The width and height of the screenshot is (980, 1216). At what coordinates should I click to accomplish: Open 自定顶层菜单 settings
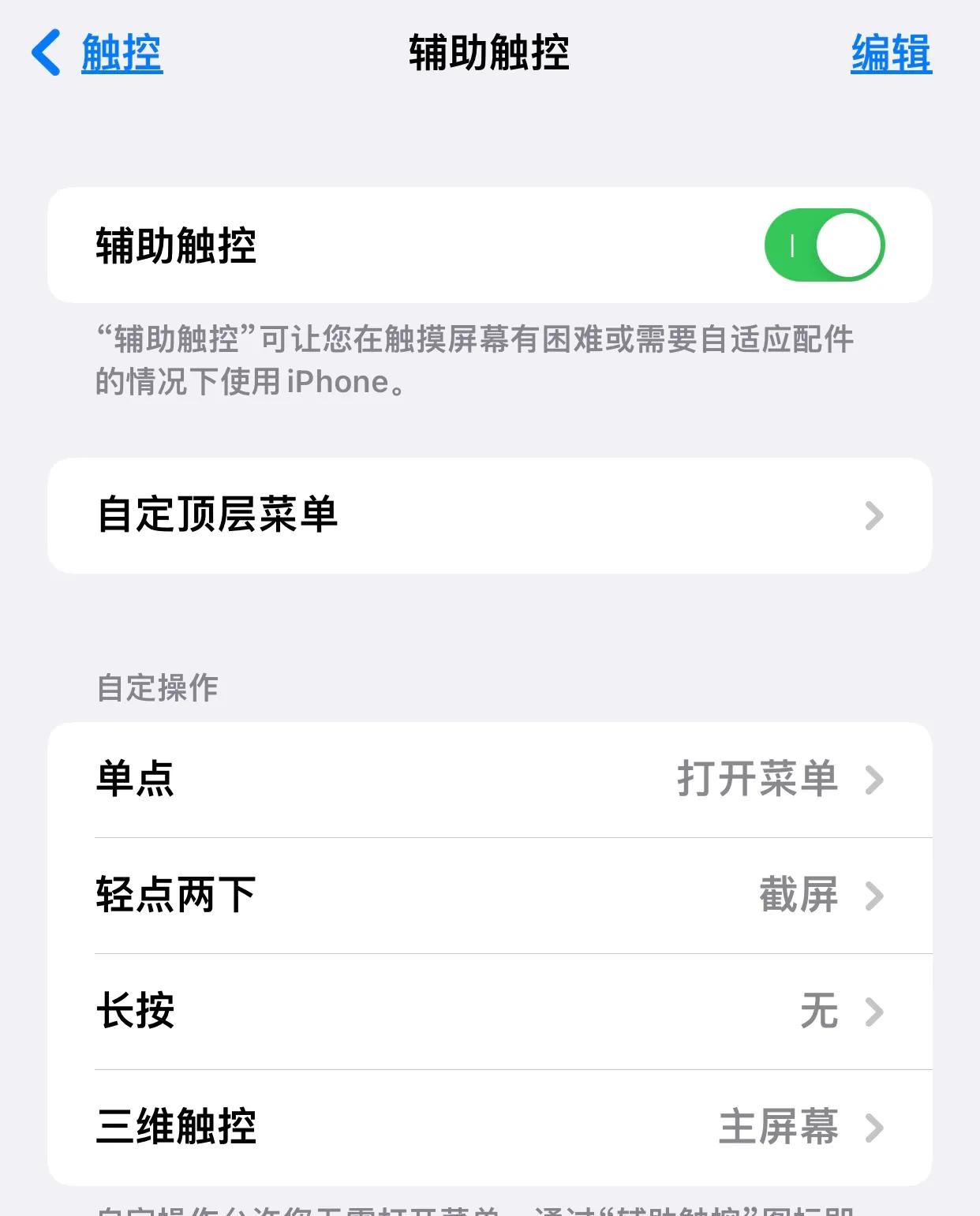pyautogui.click(x=489, y=514)
